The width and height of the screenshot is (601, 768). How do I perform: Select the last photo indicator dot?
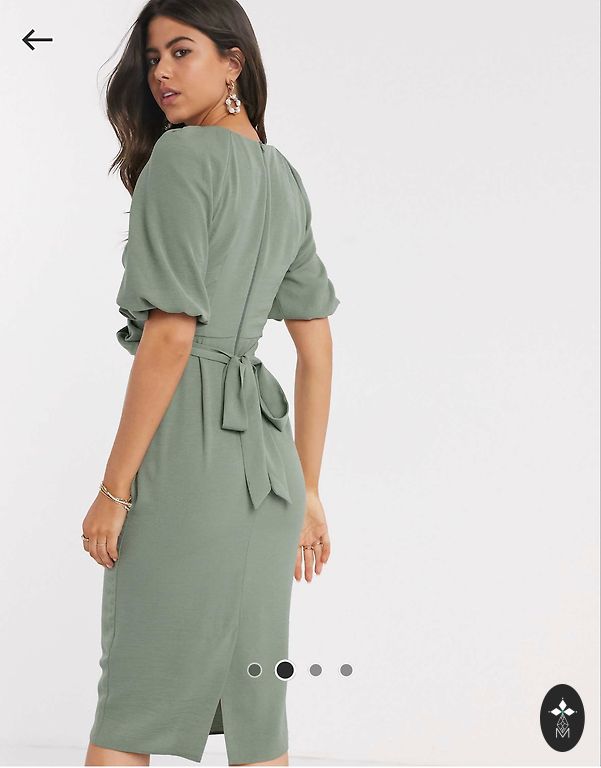(x=346, y=670)
